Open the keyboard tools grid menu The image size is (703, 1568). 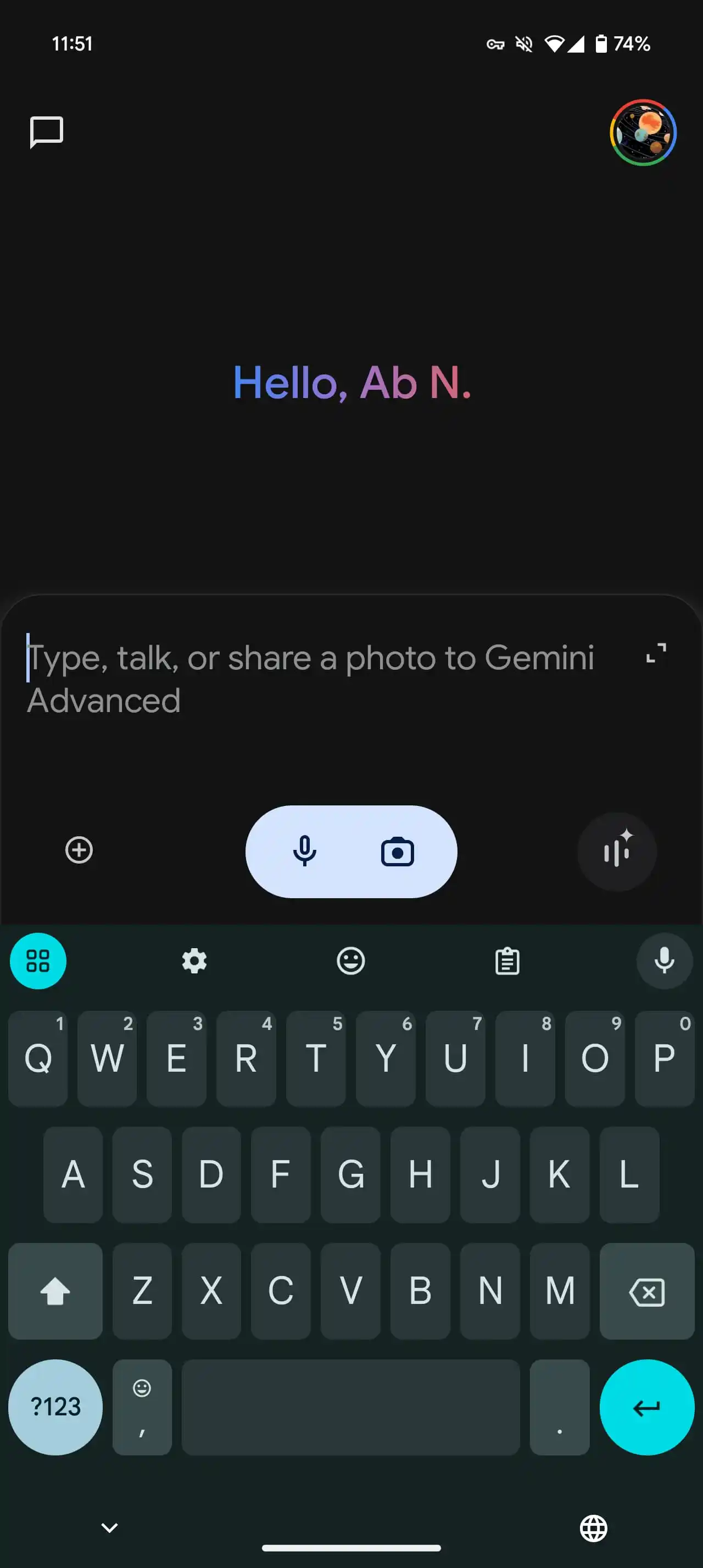click(38, 961)
